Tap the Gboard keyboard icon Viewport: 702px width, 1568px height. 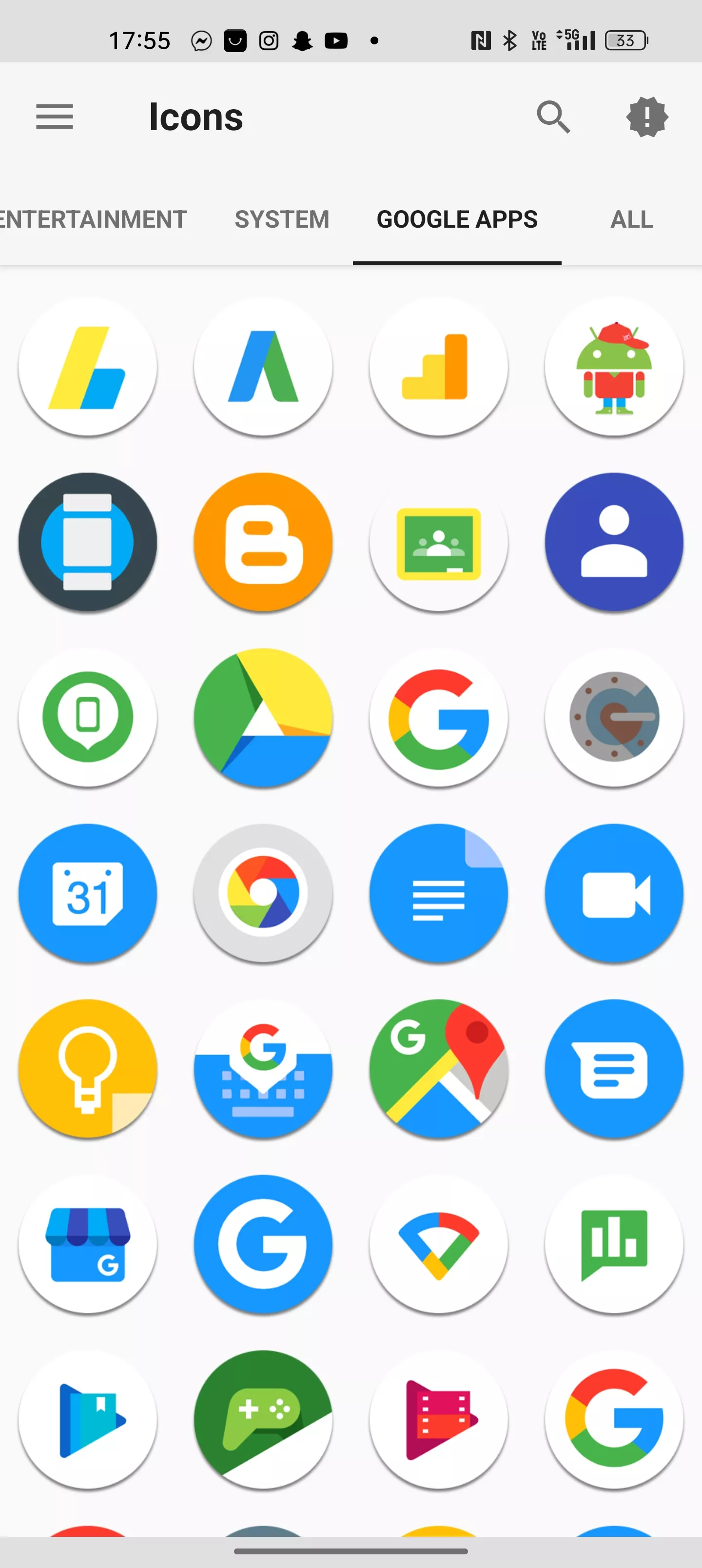pyautogui.click(x=263, y=1068)
